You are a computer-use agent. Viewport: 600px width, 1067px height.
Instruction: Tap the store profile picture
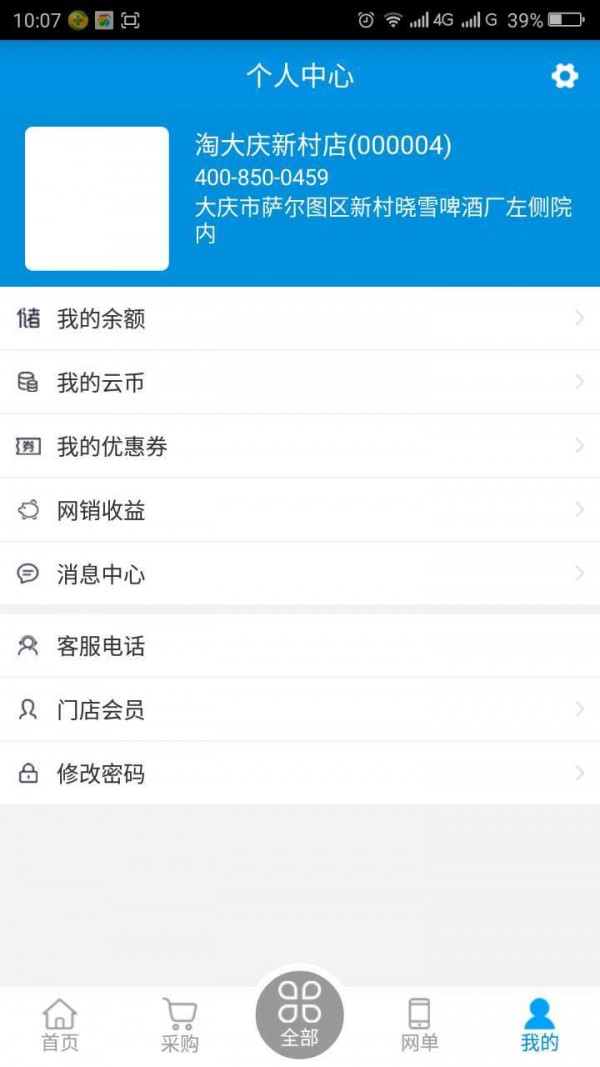click(97, 199)
